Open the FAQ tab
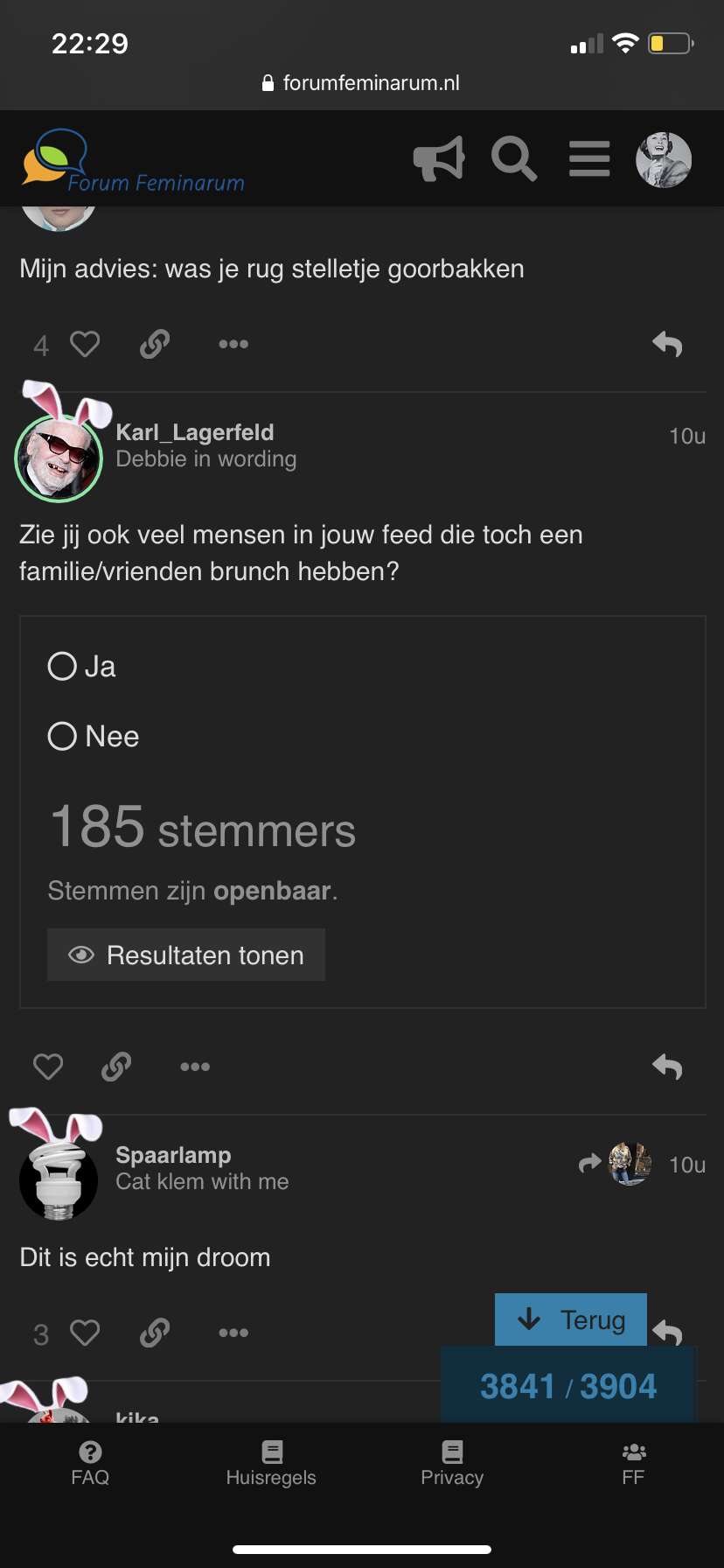Viewport: 724px width, 1568px height. coord(90,1464)
